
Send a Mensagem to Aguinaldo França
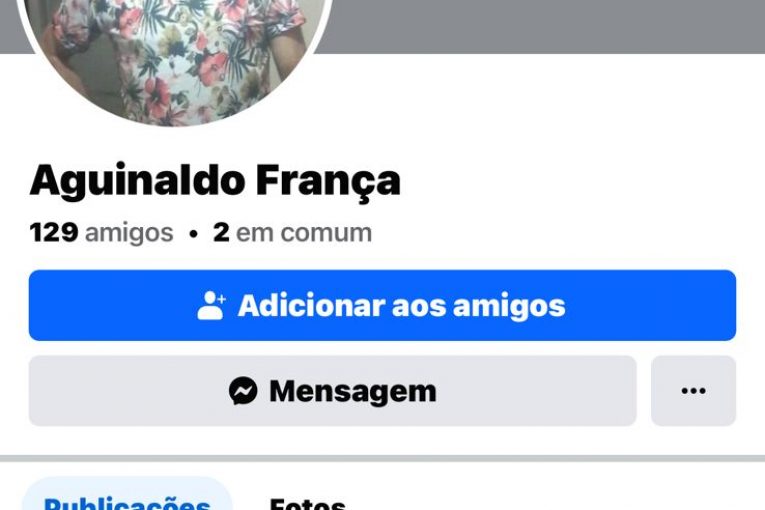(332, 391)
